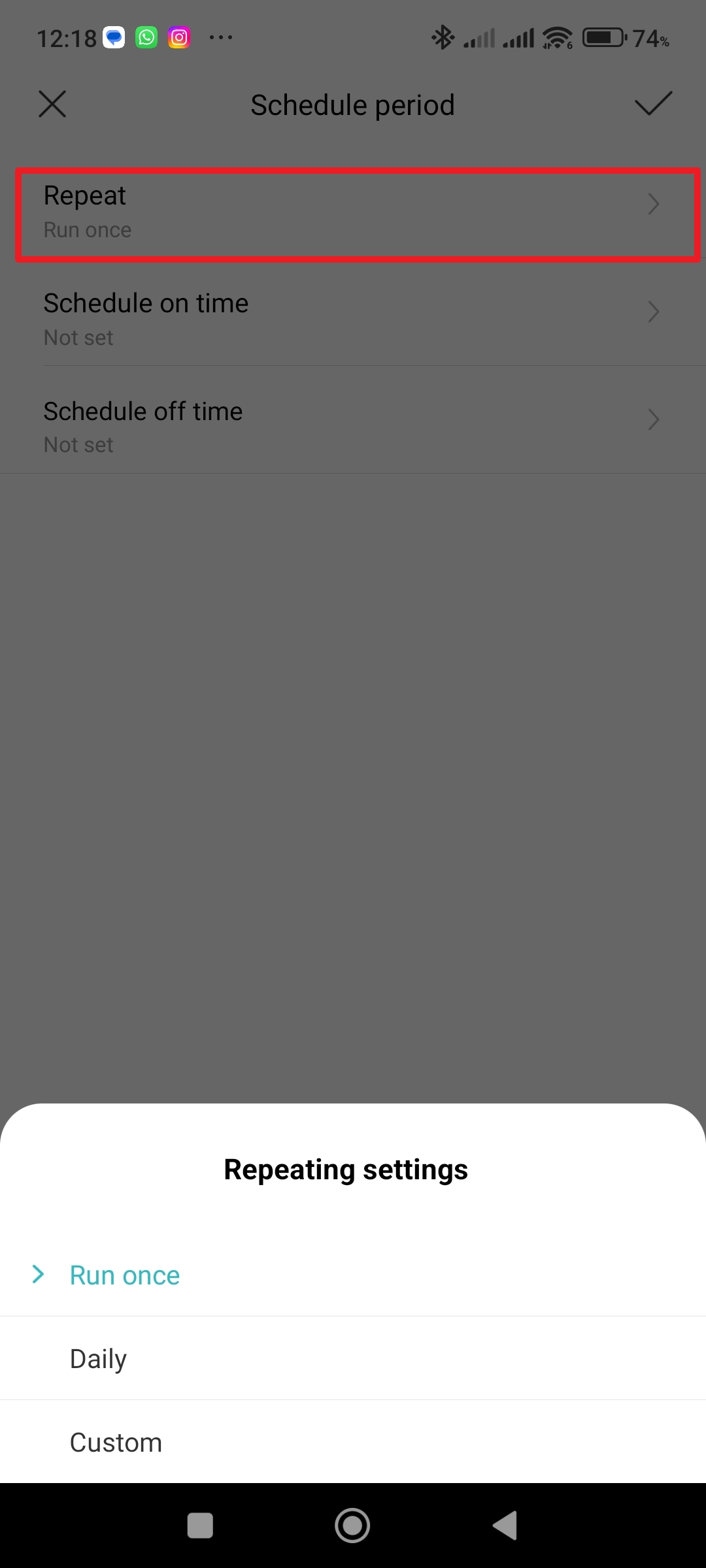This screenshot has width=706, height=1568.
Task: Confirm schedule with the checkmark
Action: point(653,103)
